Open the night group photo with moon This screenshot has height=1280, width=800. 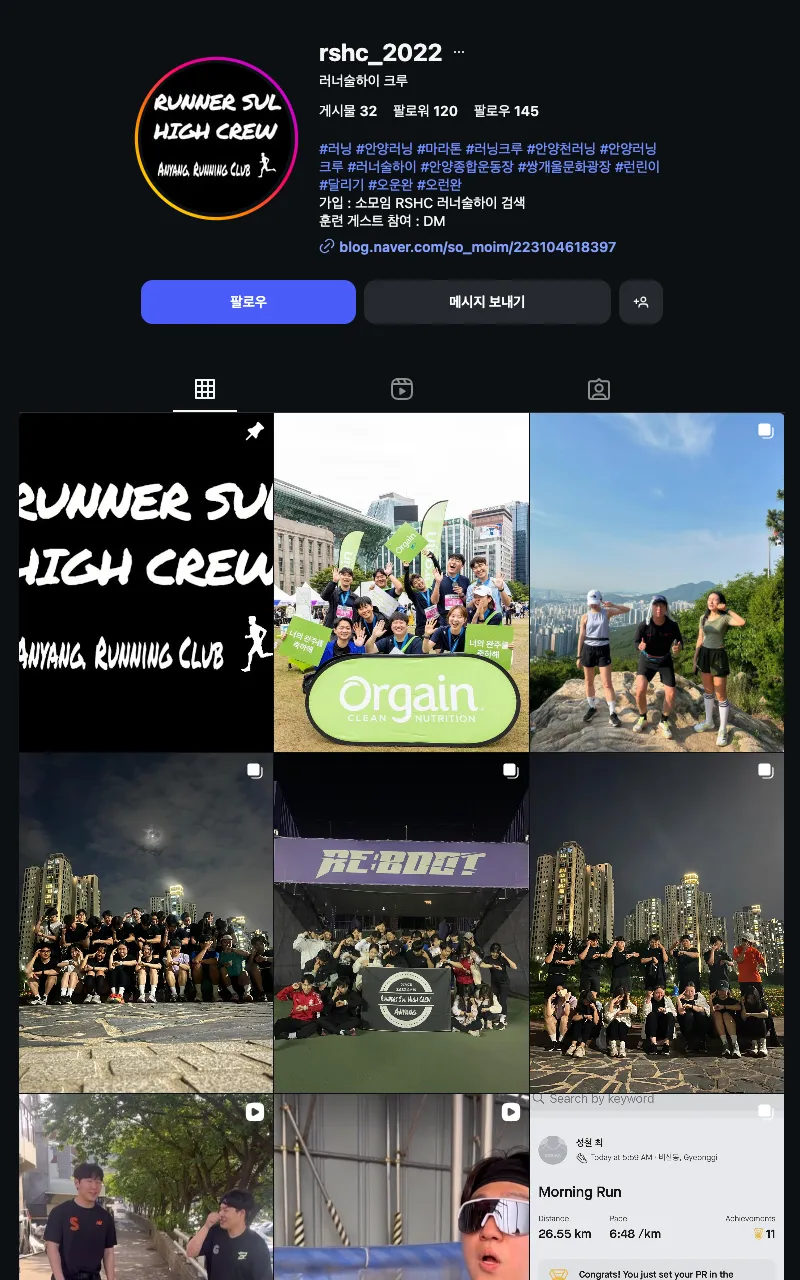(x=146, y=922)
